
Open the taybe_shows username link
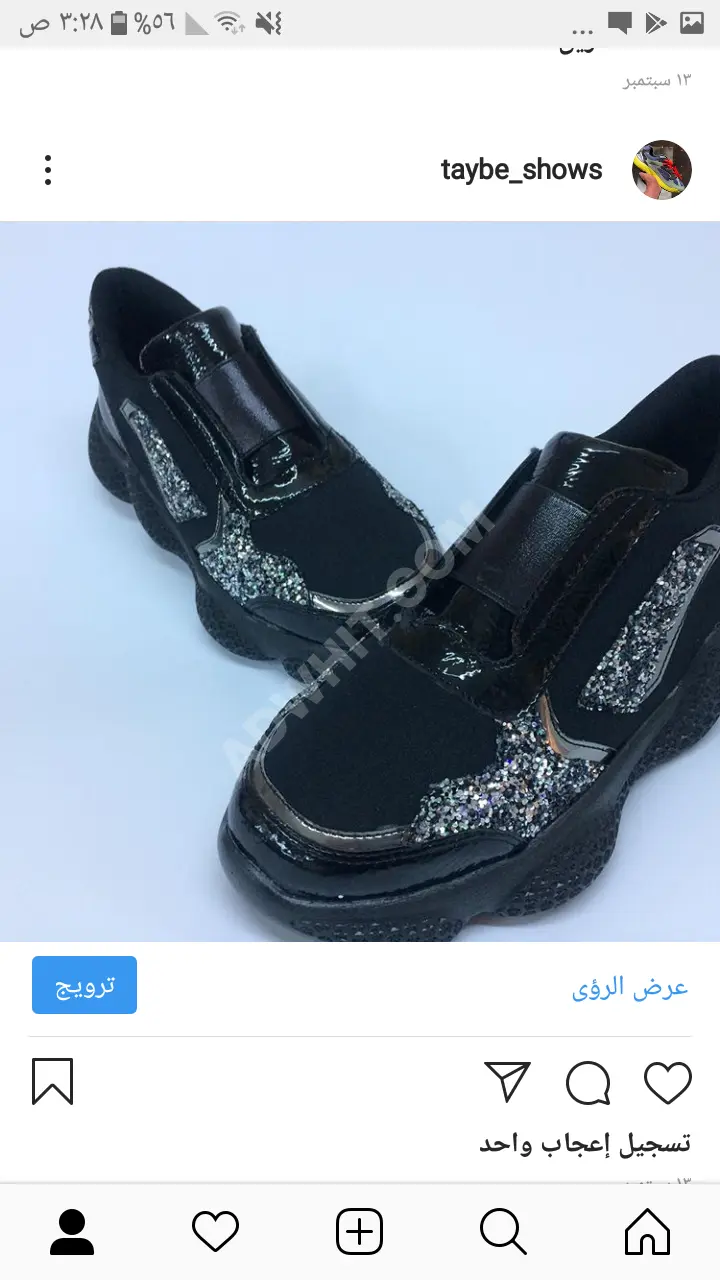coord(521,170)
